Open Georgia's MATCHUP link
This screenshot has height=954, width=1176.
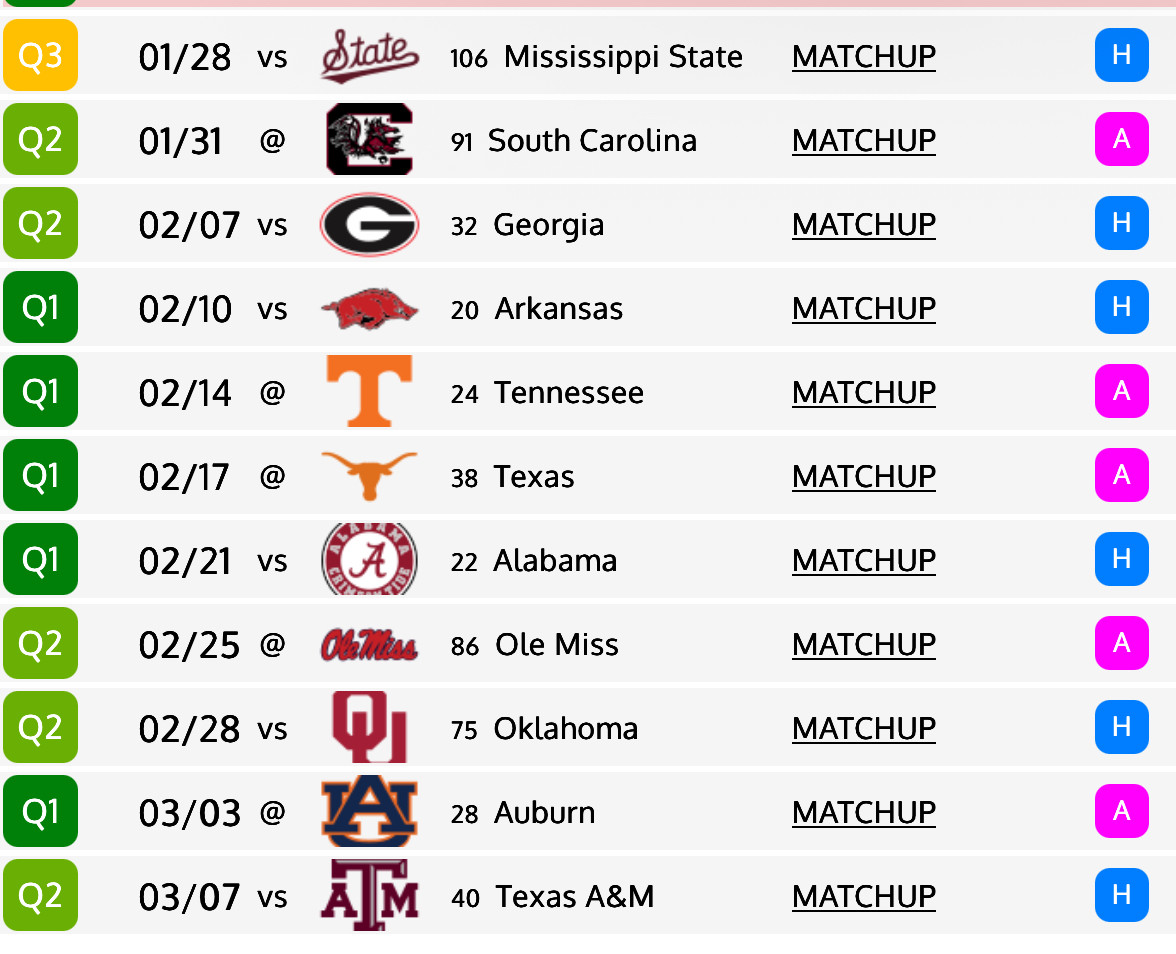click(863, 224)
